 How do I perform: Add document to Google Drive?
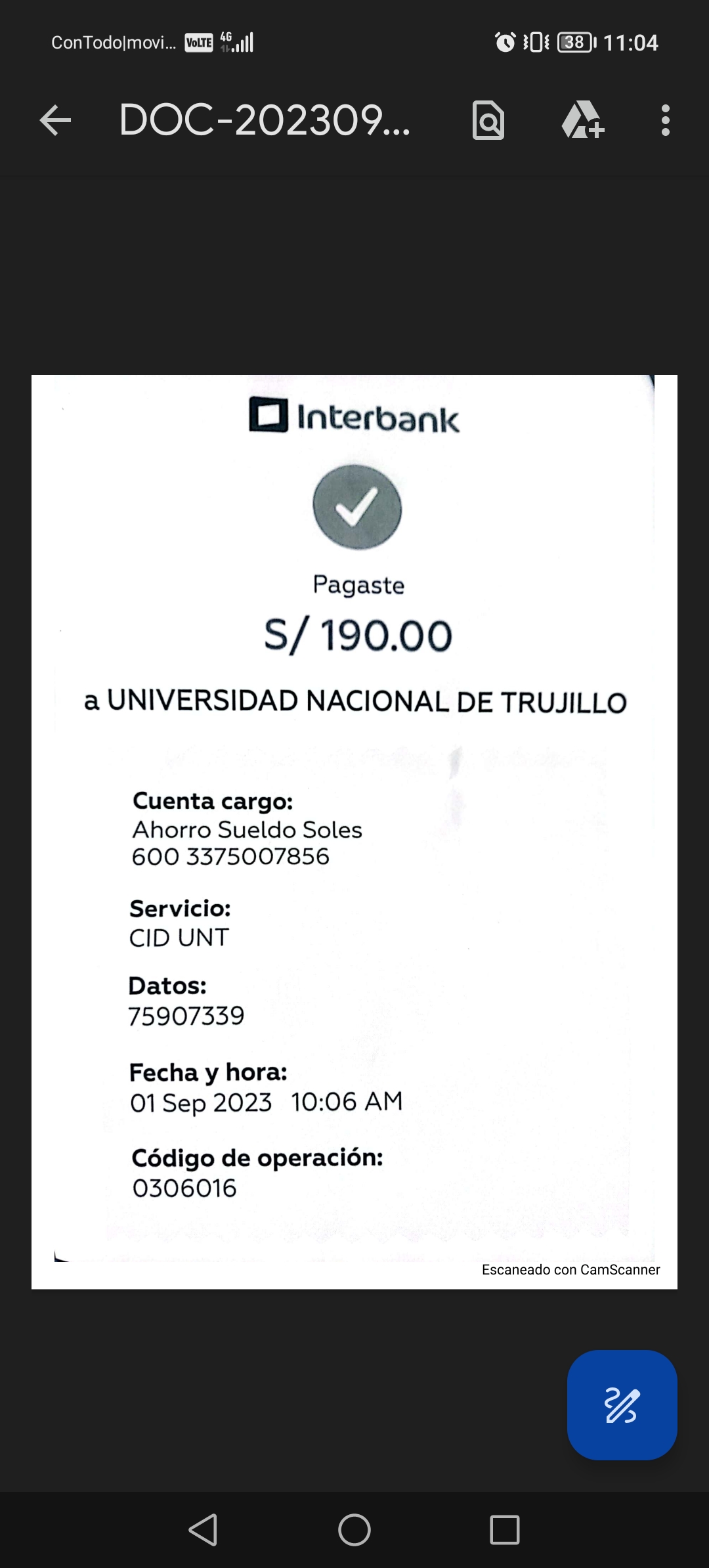click(x=583, y=120)
